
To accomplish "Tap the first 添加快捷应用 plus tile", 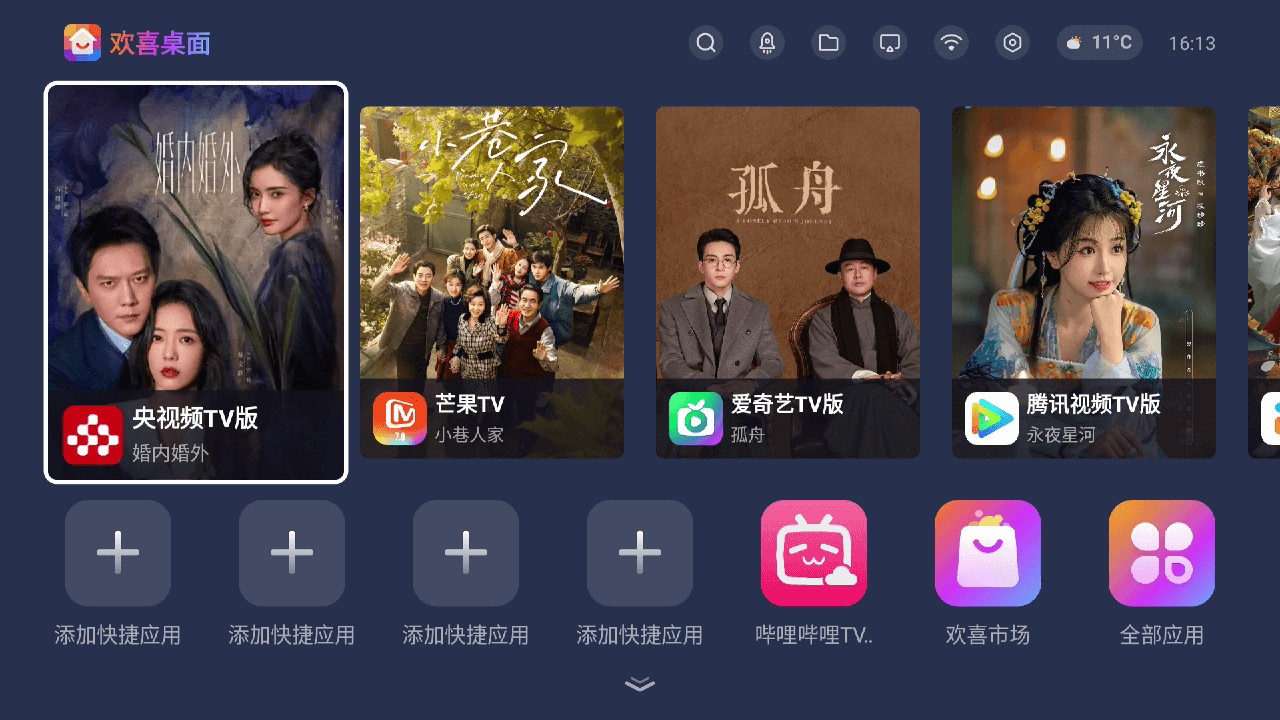I will (118, 553).
